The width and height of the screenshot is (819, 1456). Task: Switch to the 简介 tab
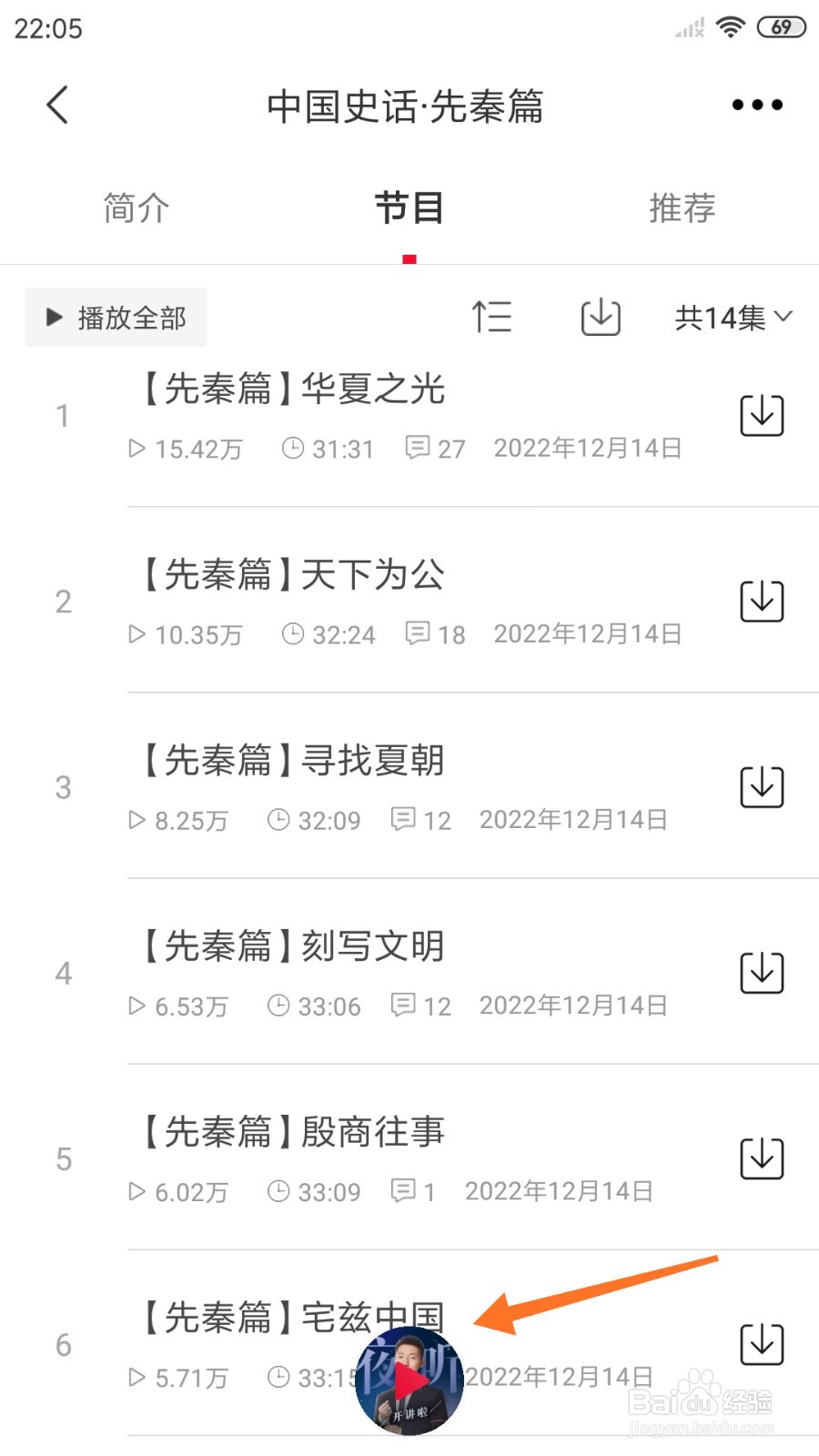(x=136, y=207)
